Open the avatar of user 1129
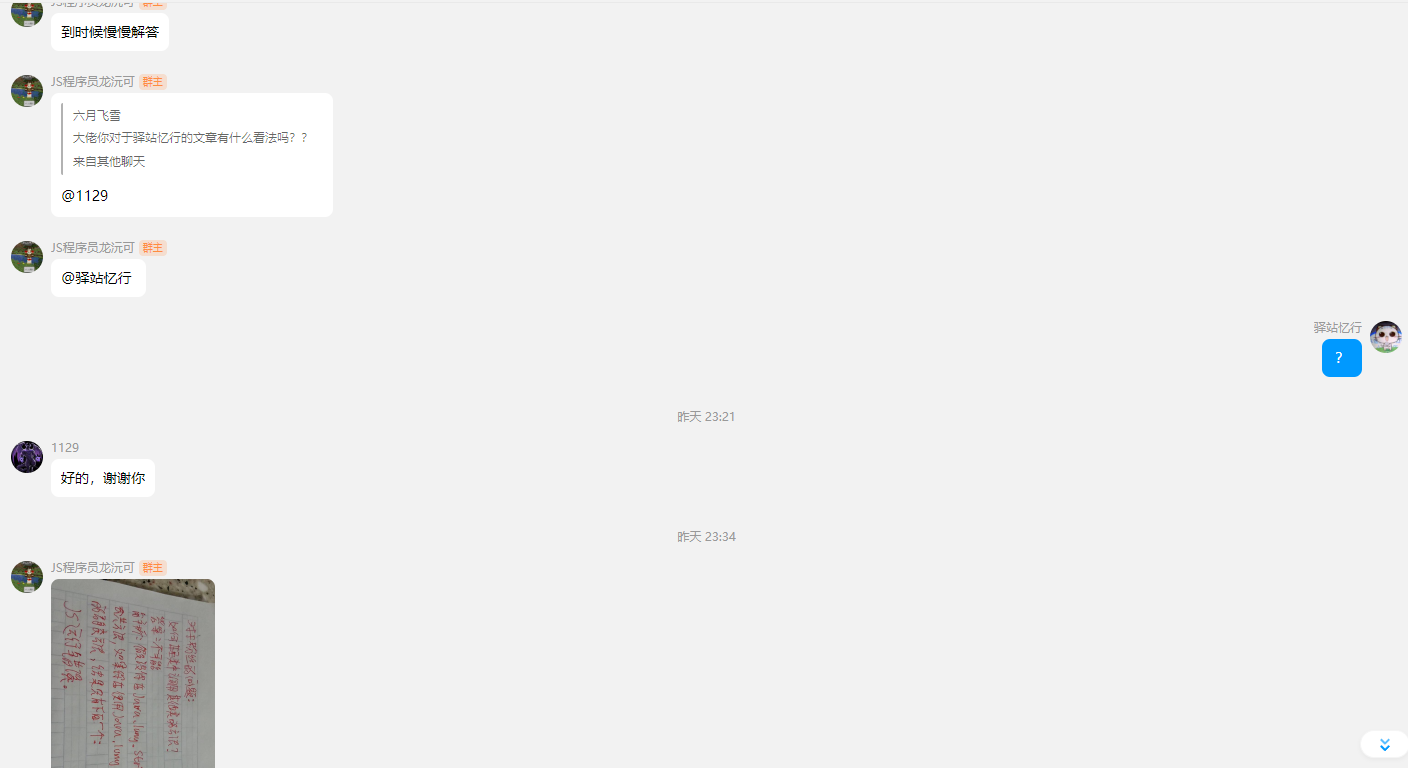 tap(27, 457)
